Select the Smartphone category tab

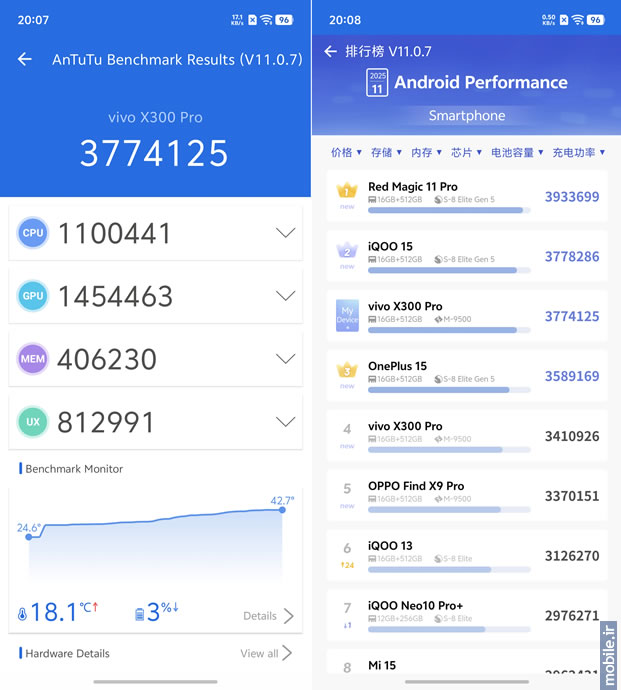(x=467, y=116)
